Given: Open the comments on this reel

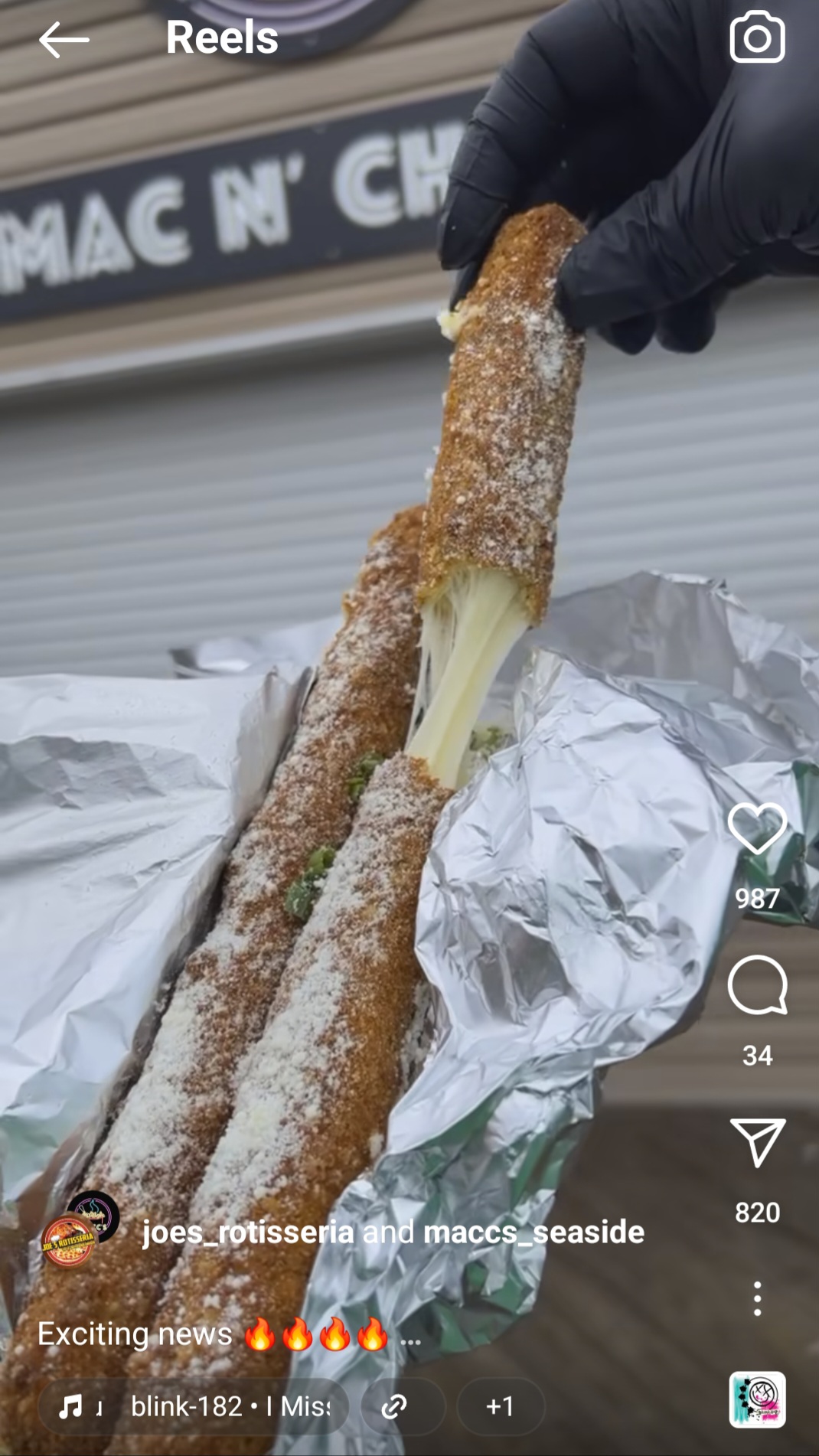Looking at the screenshot, I should (757, 984).
